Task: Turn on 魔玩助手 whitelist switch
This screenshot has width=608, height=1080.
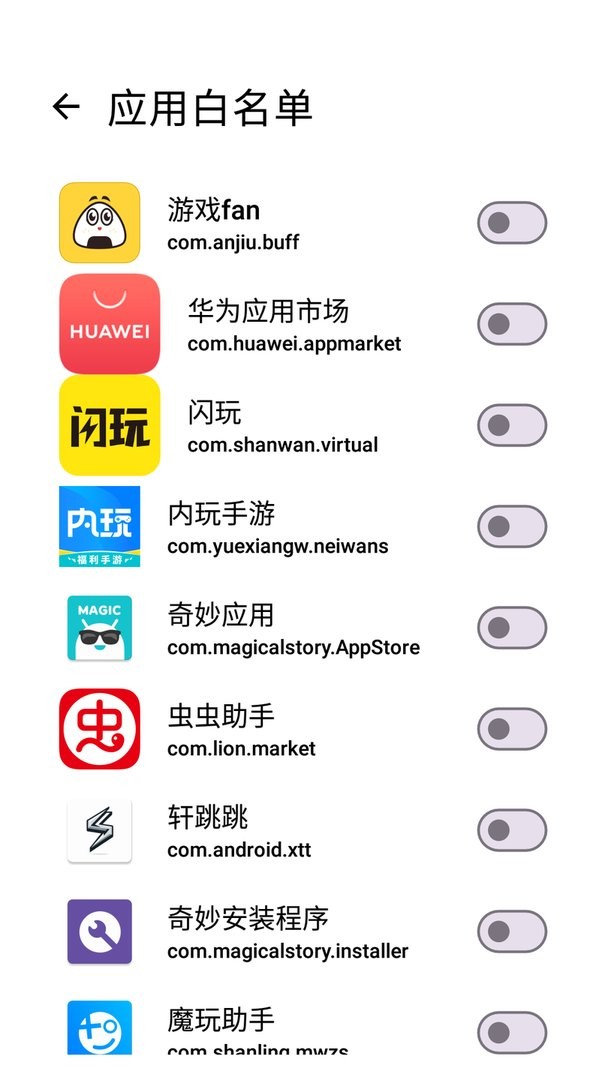Action: [x=511, y=1032]
